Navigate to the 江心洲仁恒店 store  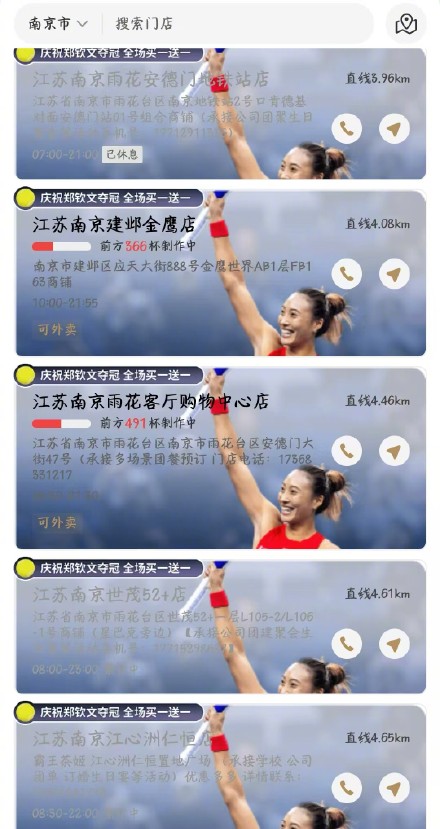click(x=395, y=788)
